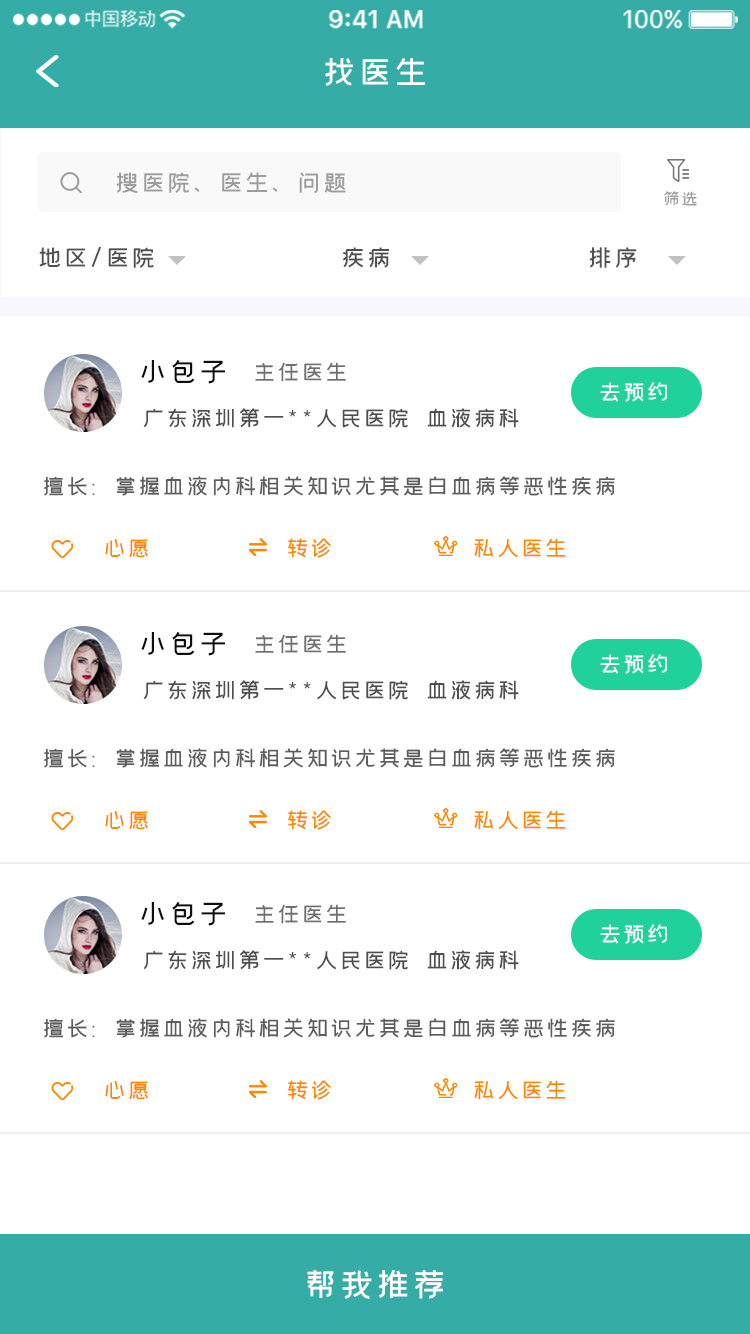The height and width of the screenshot is (1334, 750).
Task: Click the transfer arrows icon beside 转诊 on first card
Action: point(258,548)
